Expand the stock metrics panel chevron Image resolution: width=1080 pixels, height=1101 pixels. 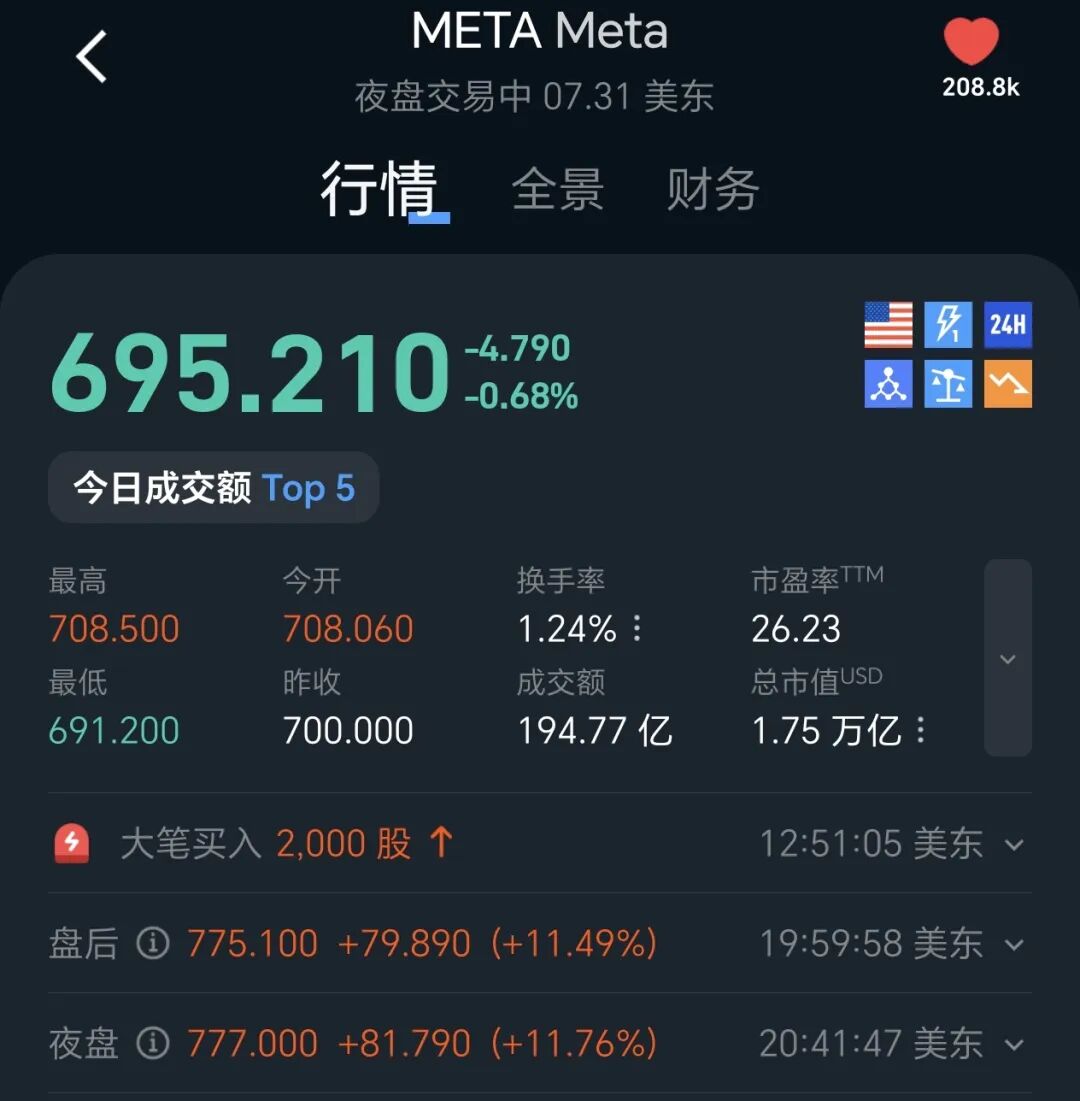point(1007,658)
